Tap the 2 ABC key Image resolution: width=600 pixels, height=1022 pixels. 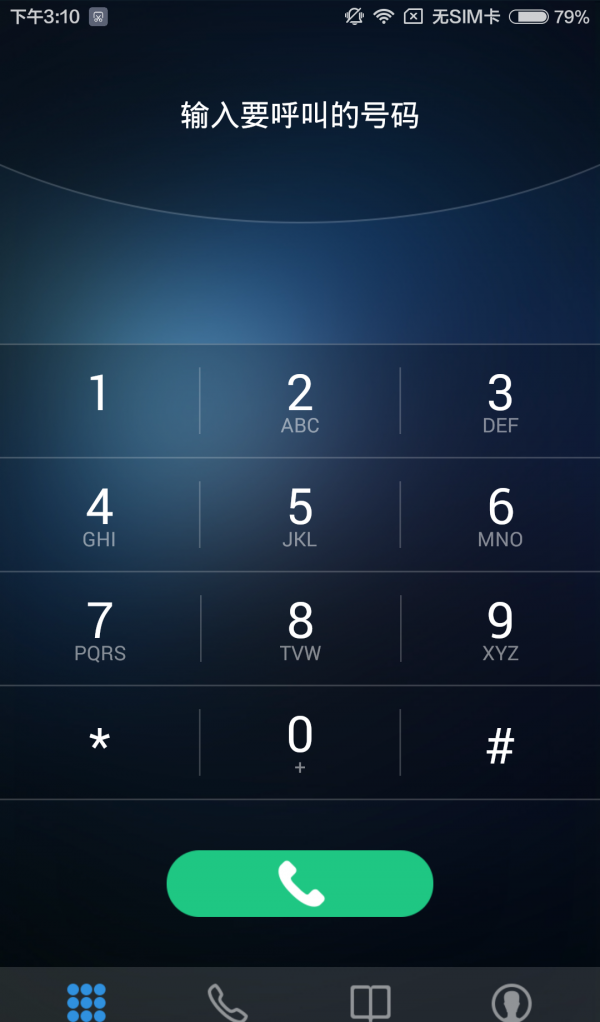300,402
